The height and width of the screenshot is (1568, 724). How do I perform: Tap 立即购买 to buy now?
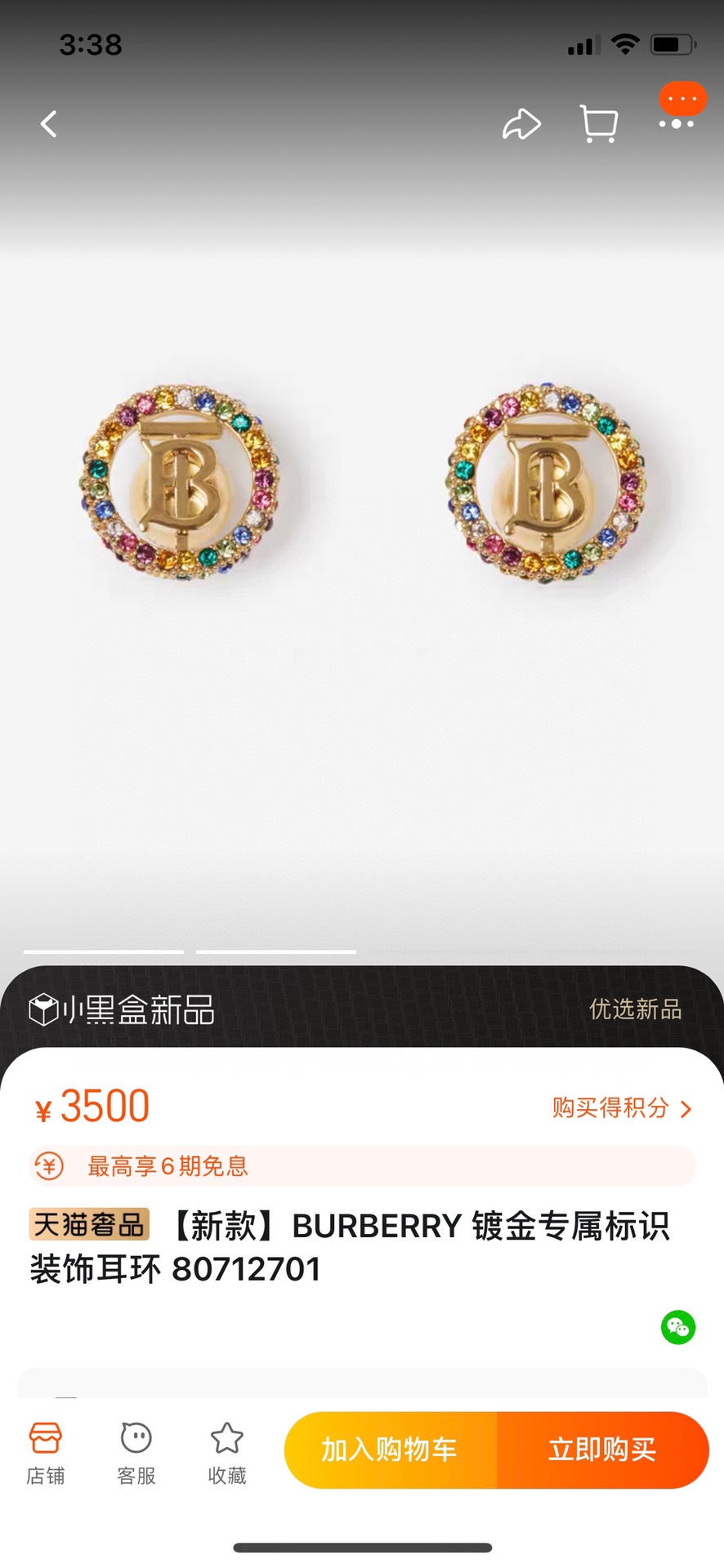point(602,1450)
